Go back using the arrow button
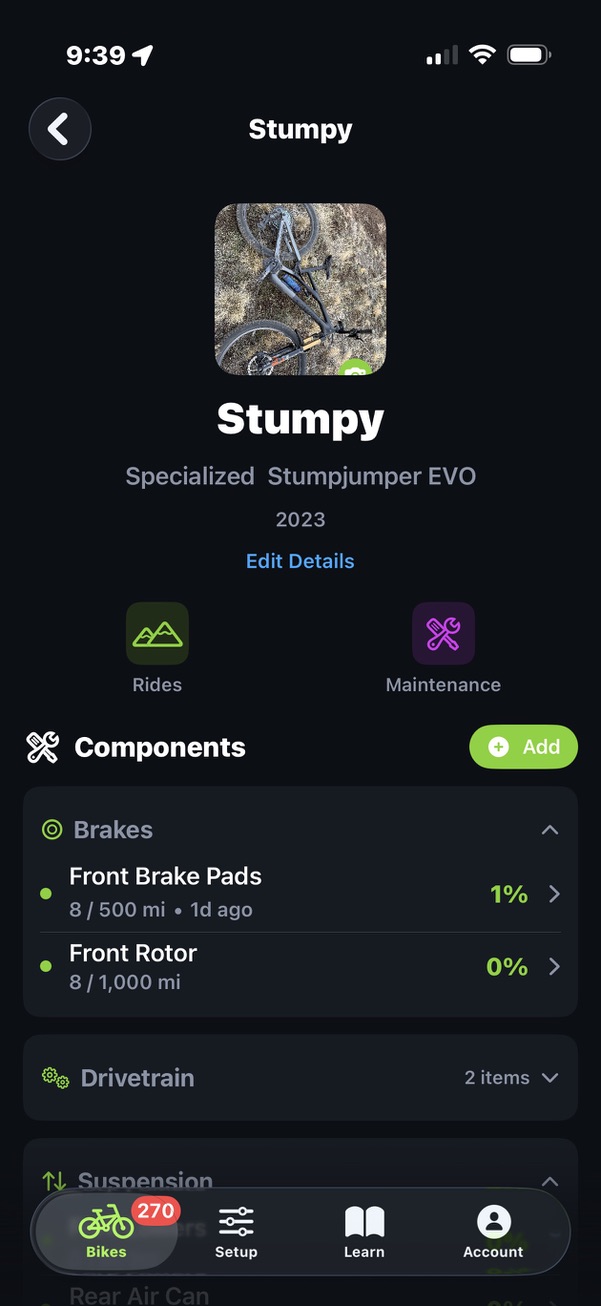The width and height of the screenshot is (601, 1306). (60, 129)
